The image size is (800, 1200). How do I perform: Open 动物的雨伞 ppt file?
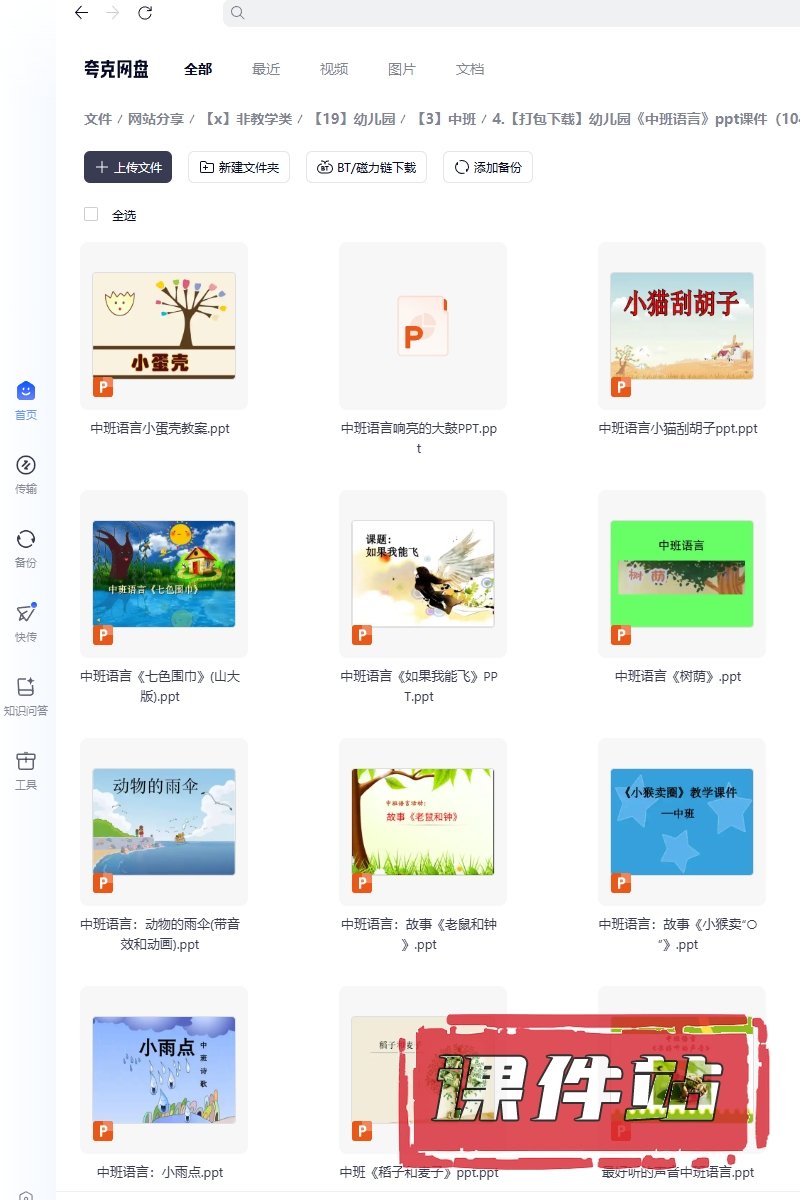pyautogui.click(x=164, y=821)
